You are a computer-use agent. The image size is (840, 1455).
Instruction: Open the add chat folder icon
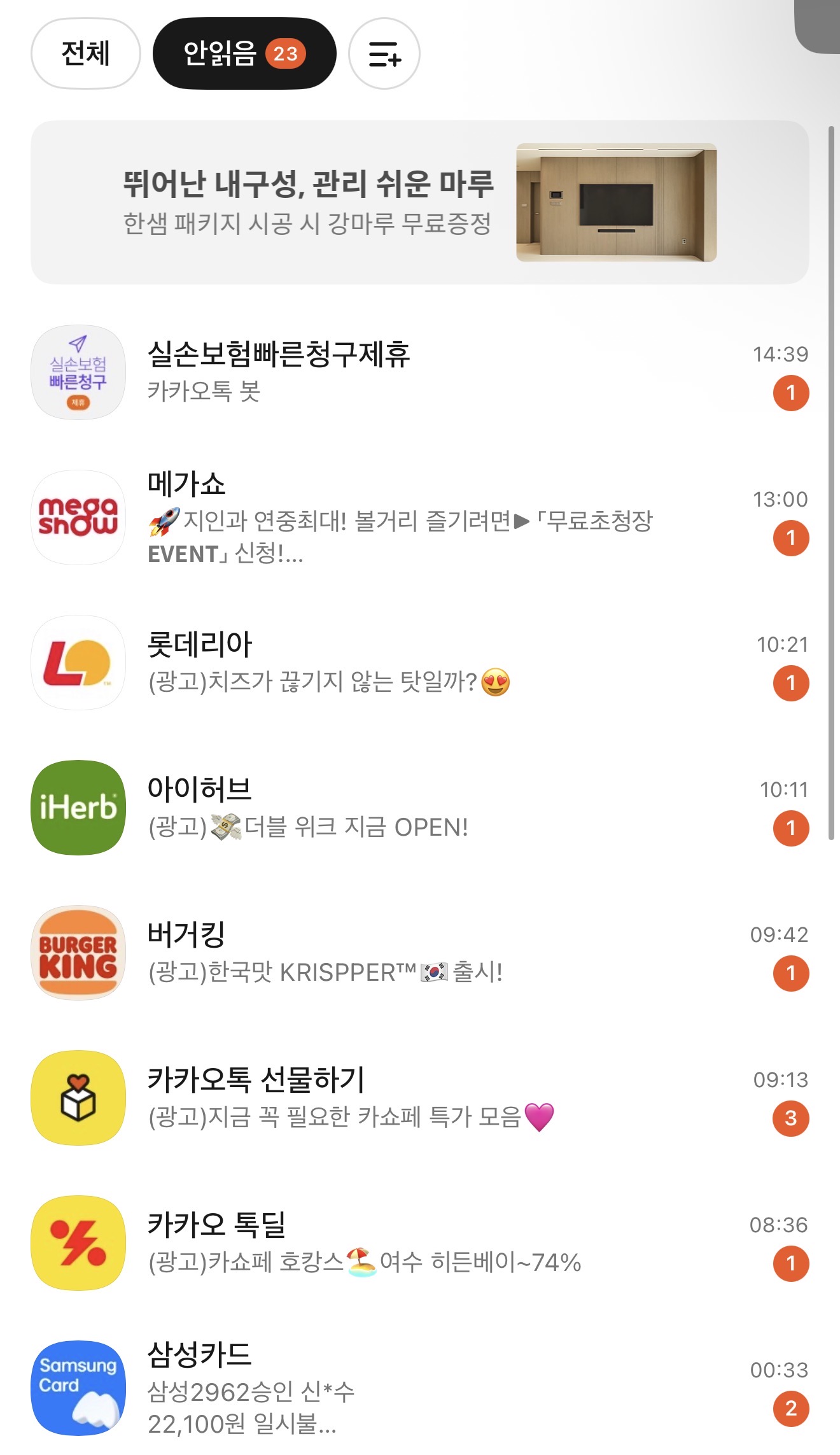click(x=384, y=53)
